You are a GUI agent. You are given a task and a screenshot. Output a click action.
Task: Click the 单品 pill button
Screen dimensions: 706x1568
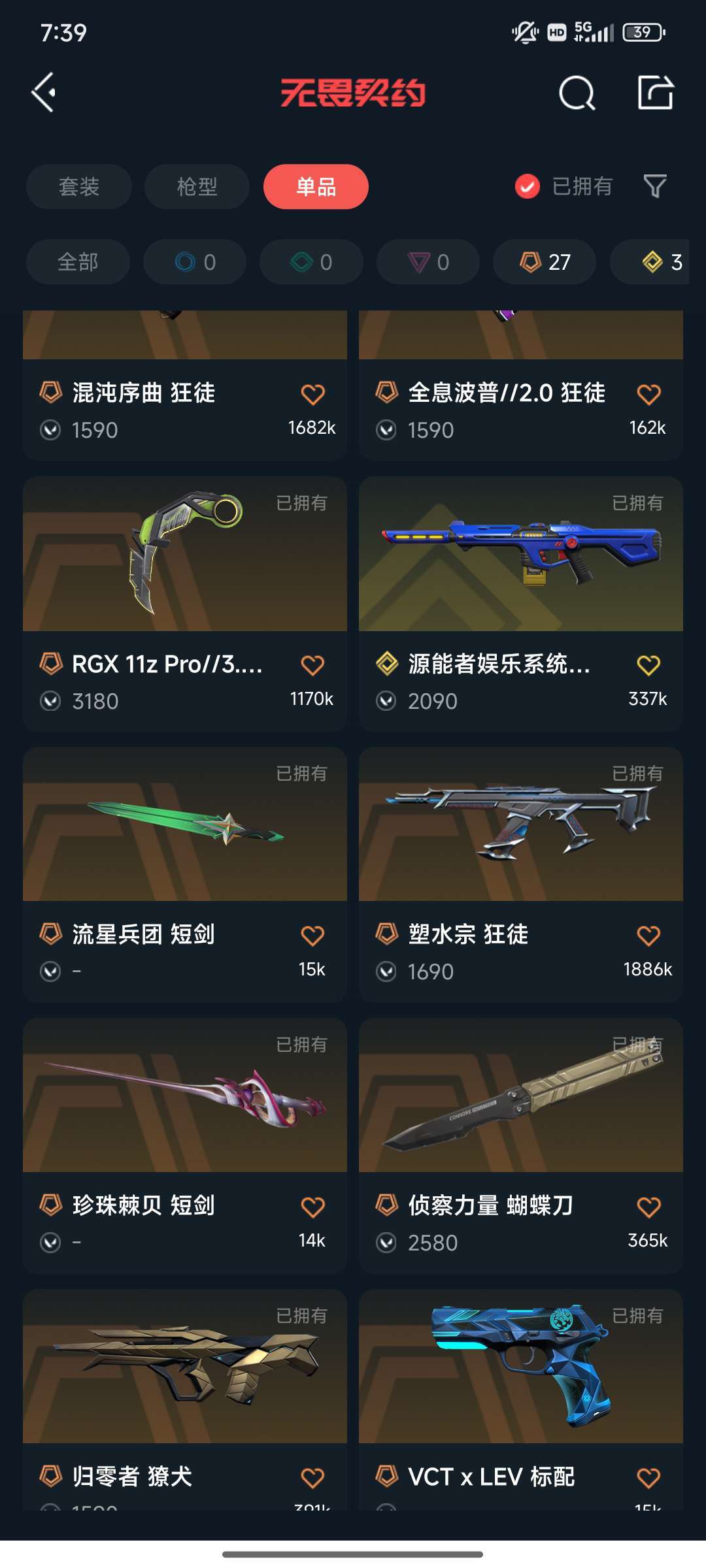click(x=316, y=187)
